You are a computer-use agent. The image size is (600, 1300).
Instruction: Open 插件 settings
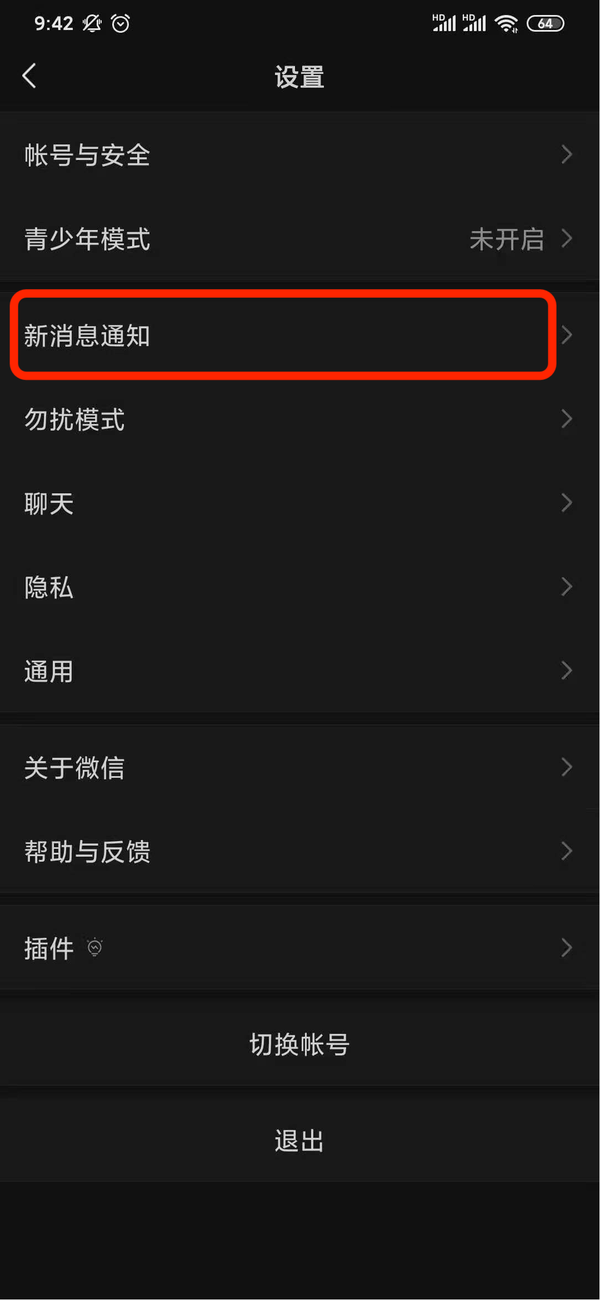tap(300, 948)
